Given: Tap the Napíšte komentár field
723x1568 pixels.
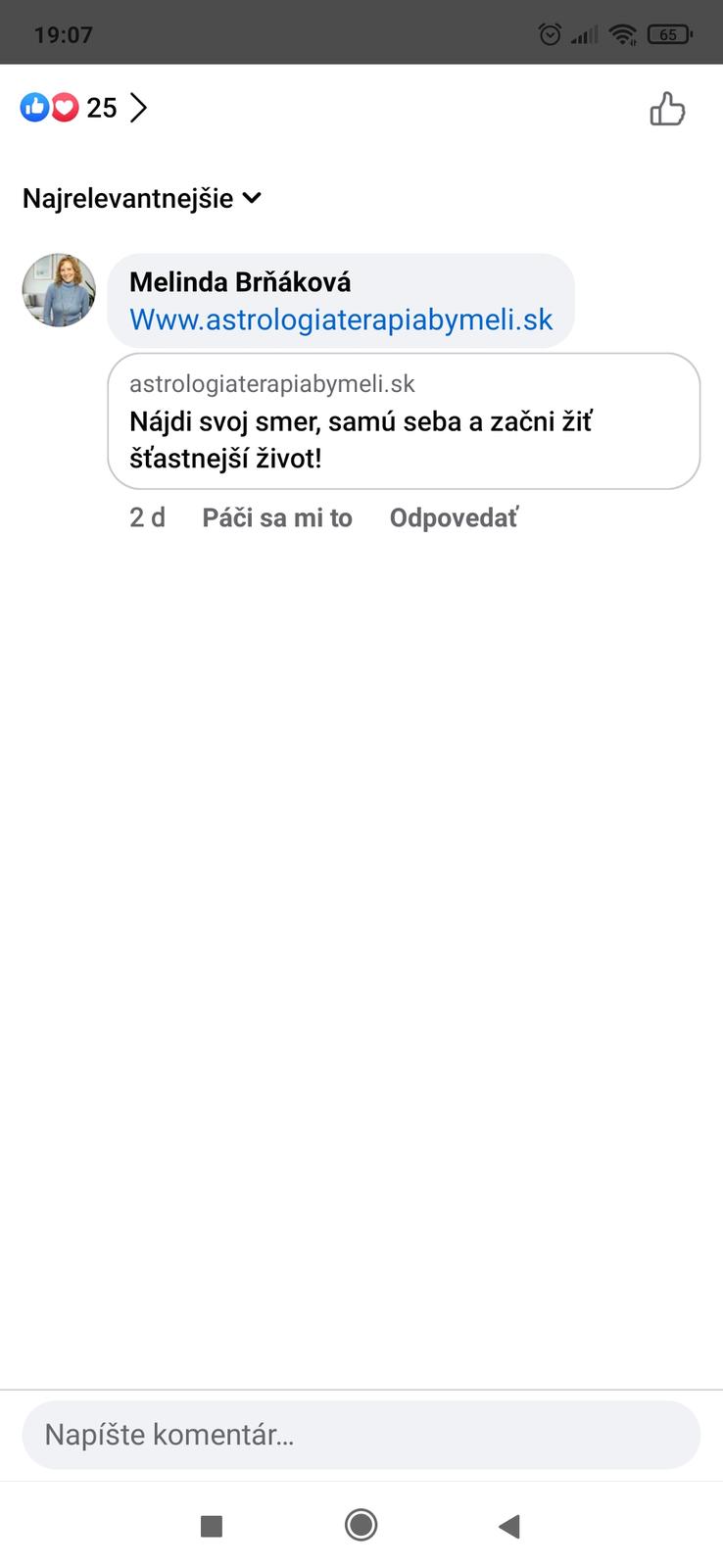Looking at the screenshot, I should [x=361, y=1435].
